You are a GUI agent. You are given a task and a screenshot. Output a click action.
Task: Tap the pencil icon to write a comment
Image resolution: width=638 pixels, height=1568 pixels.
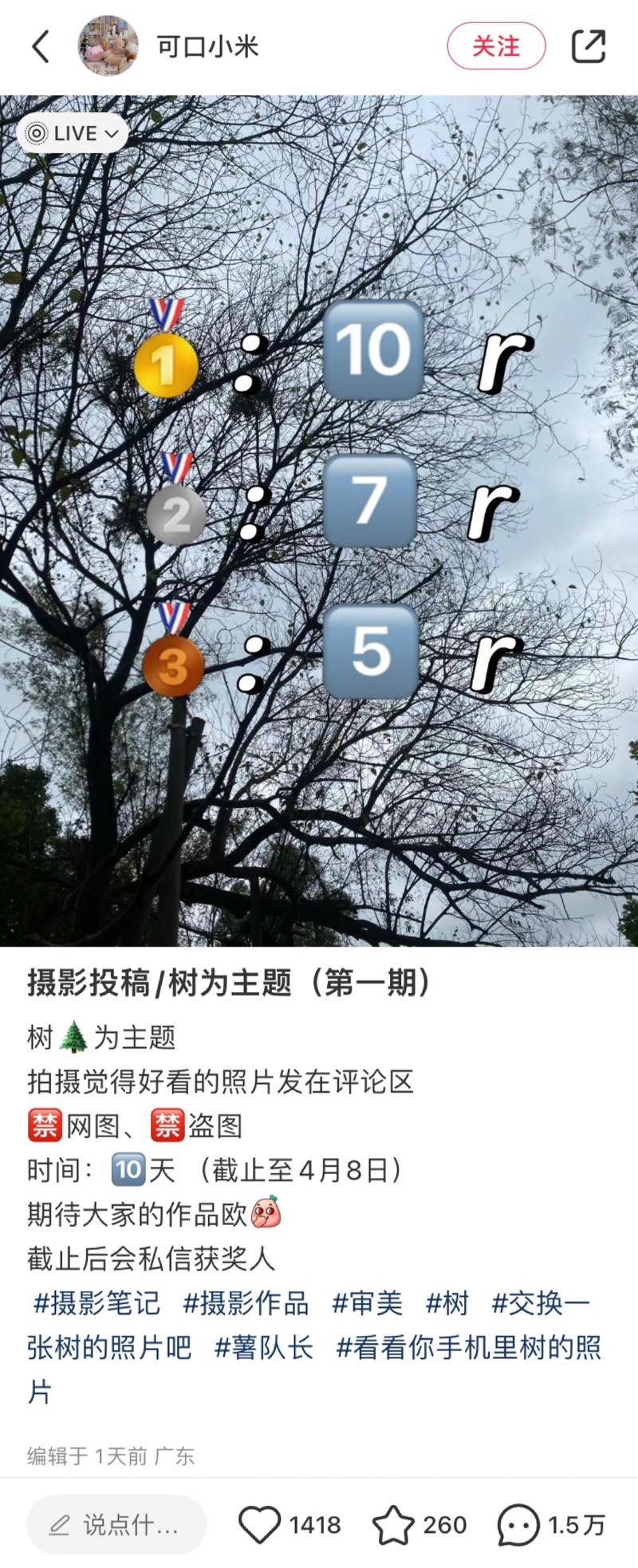59,1524
